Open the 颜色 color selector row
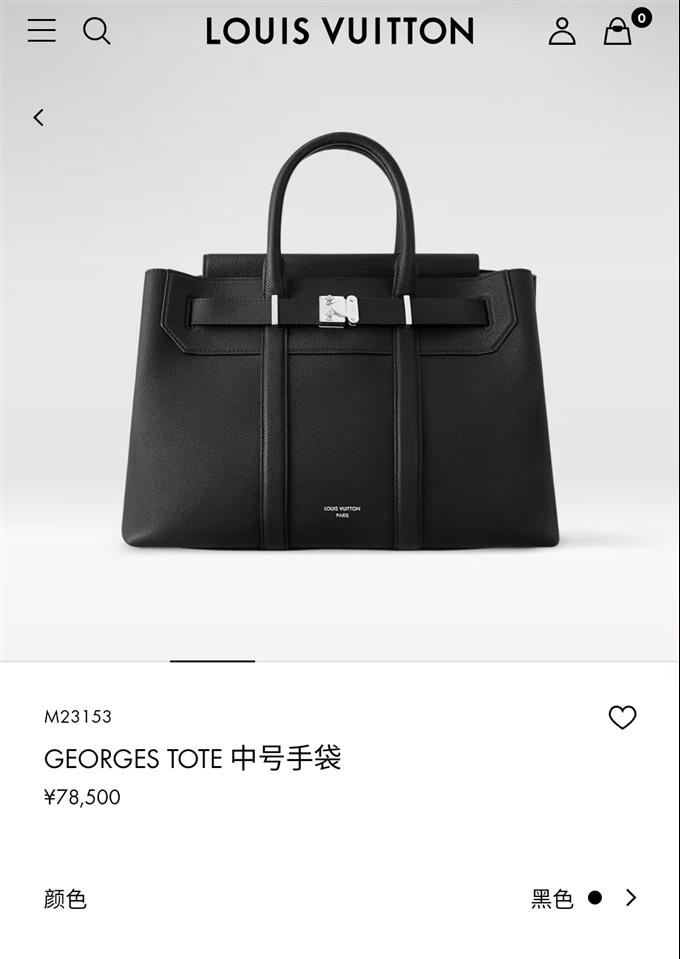Viewport: 680px width, 959px height. [x=340, y=898]
